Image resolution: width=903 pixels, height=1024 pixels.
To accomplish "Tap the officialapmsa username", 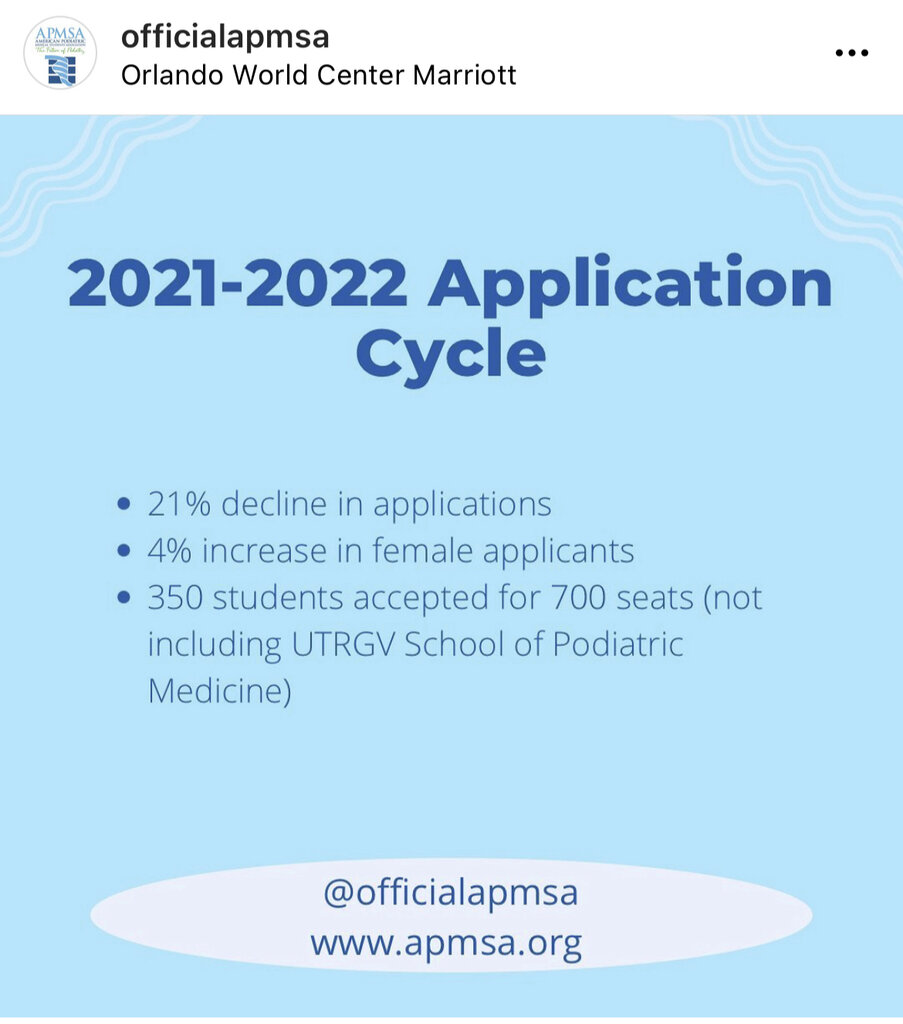I will [225, 37].
